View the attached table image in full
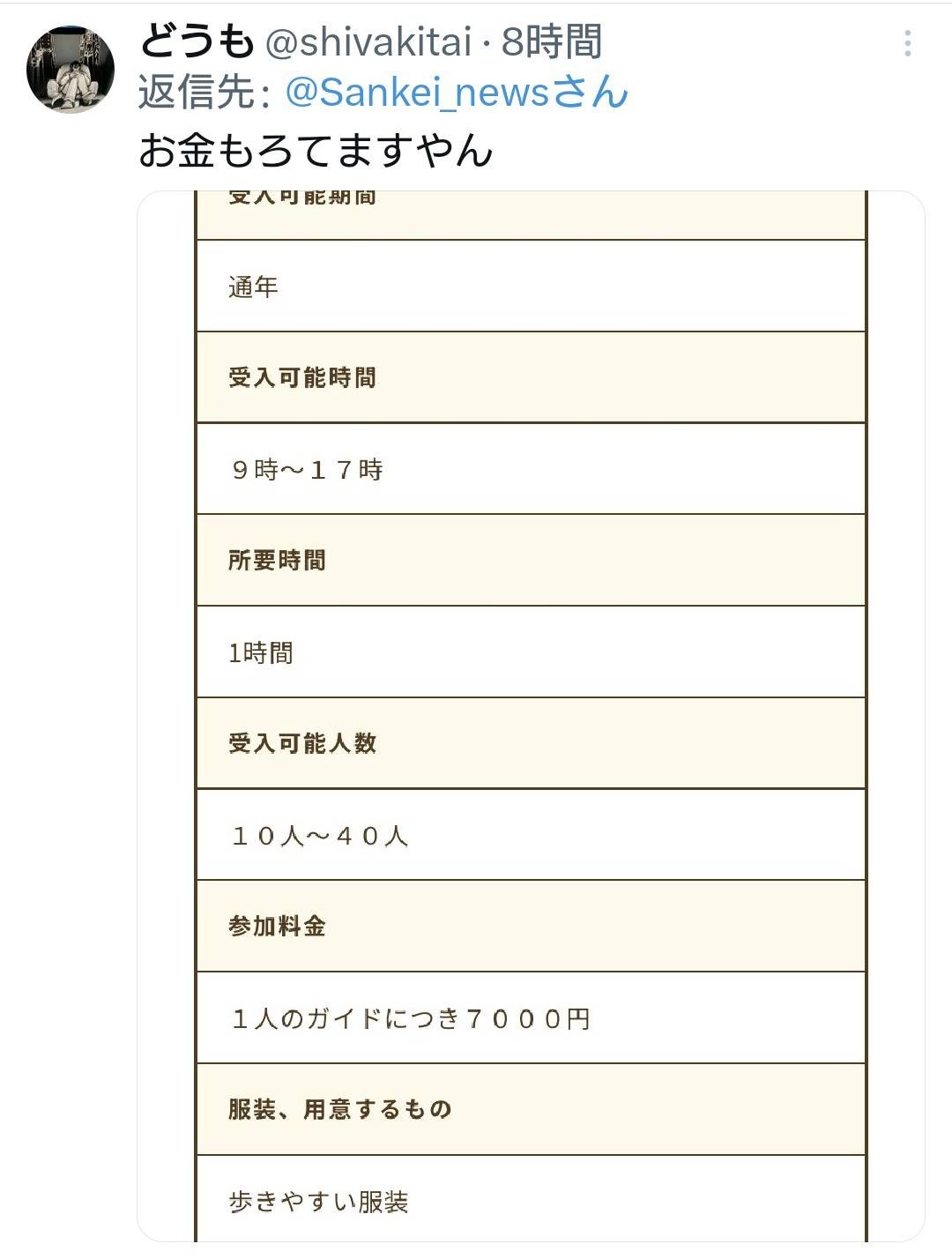The width and height of the screenshot is (952, 1259). [x=531, y=714]
